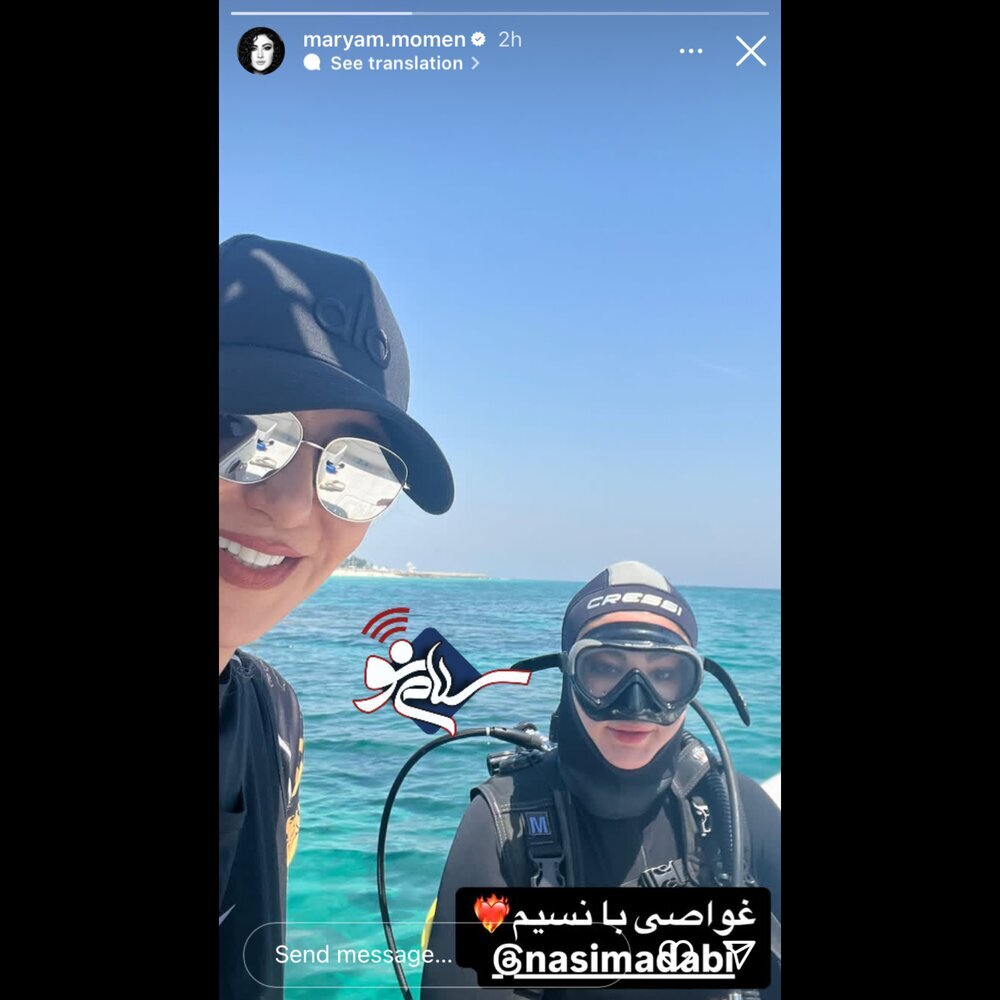The image size is (1000, 1000).
Task: Close the story viewer
Action: pyautogui.click(x=750, y=51)
